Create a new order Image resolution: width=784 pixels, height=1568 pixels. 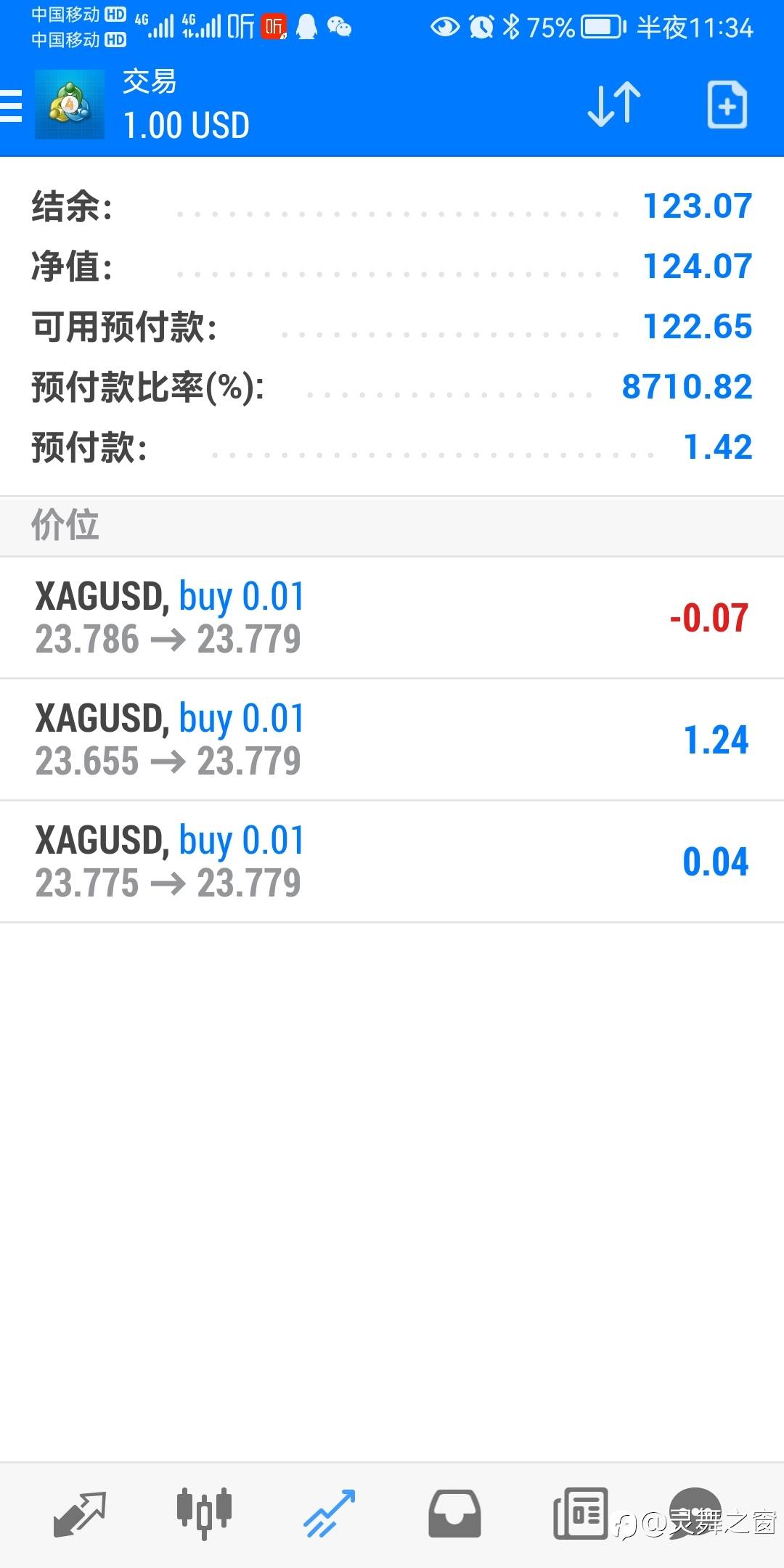coord(727,105)
